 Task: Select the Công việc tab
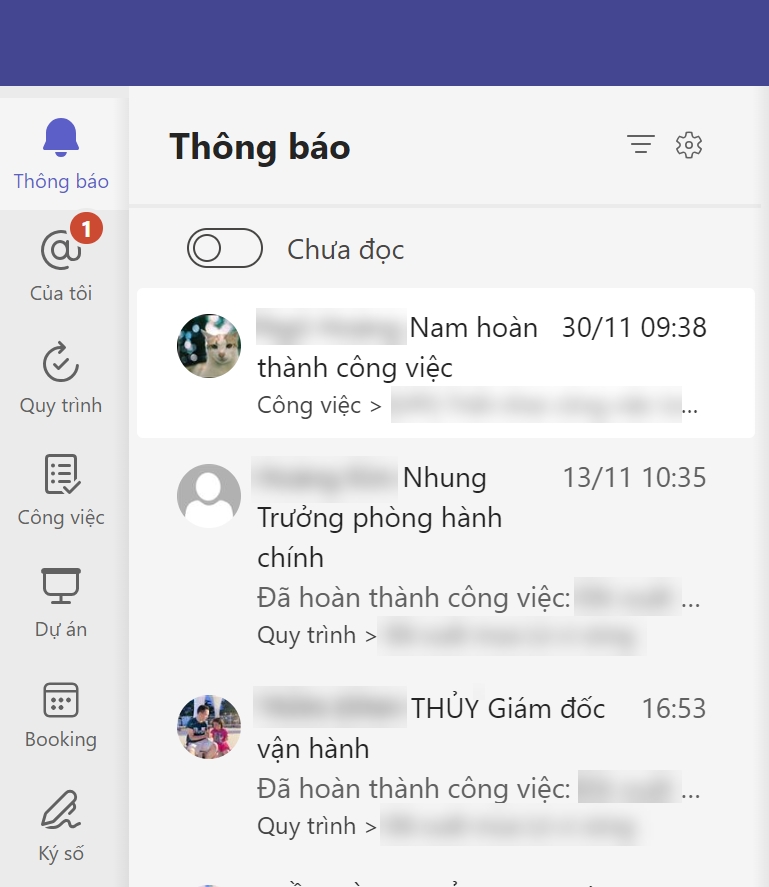tap(61, 489)
